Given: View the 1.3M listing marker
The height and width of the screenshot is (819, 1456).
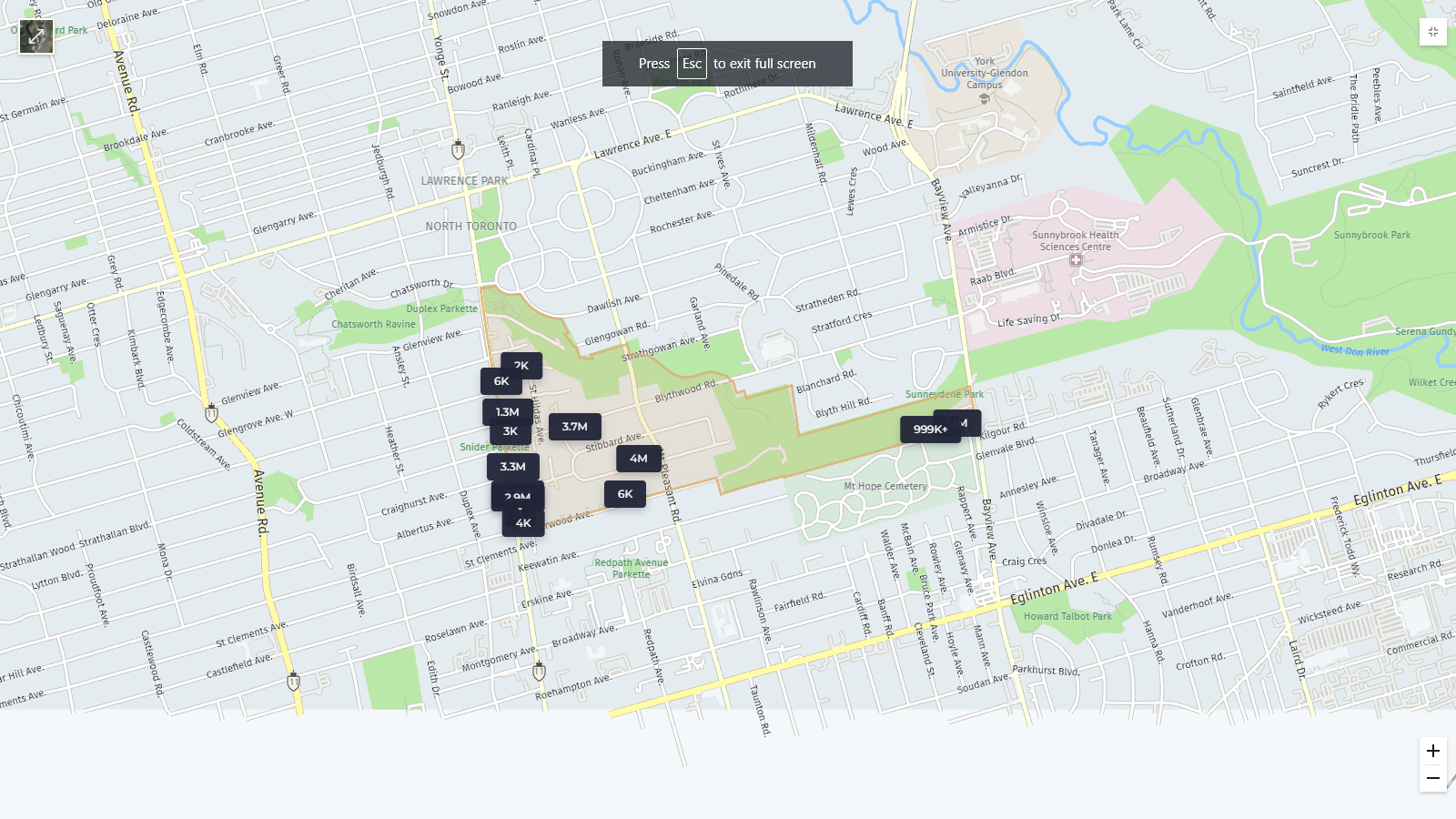Looking at the screenshot, I should click(x=507, y=410).
